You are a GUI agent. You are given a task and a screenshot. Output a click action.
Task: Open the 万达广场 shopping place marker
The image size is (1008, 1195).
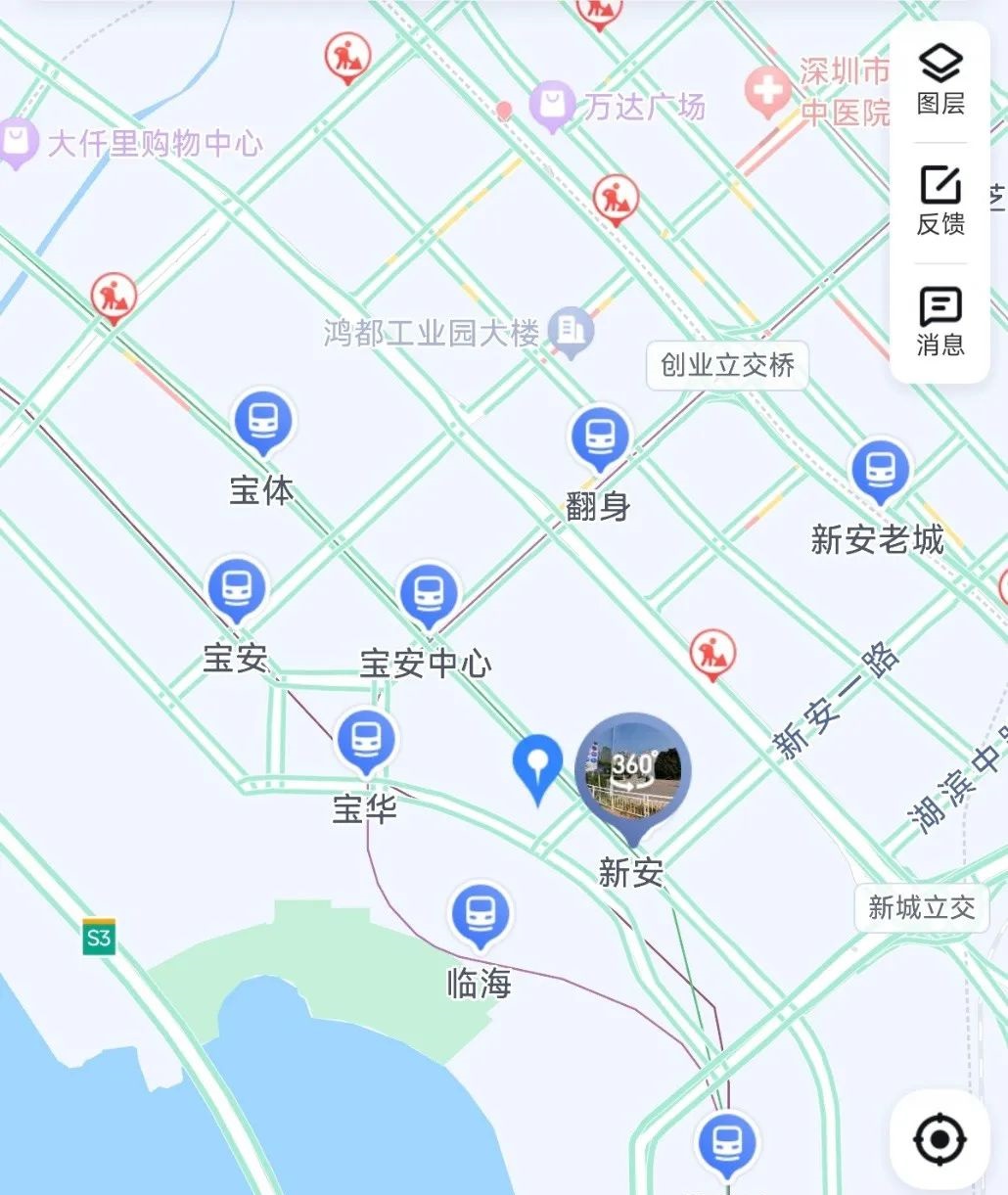(552, 105)
